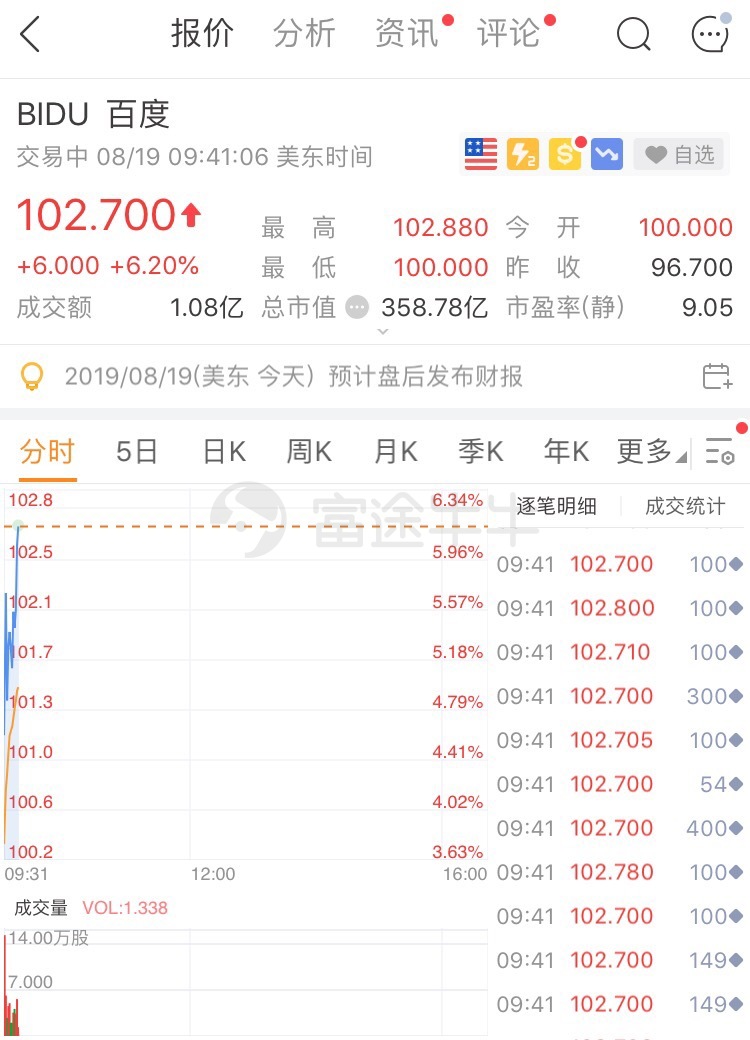Select the 年K yearly chart

566,452
